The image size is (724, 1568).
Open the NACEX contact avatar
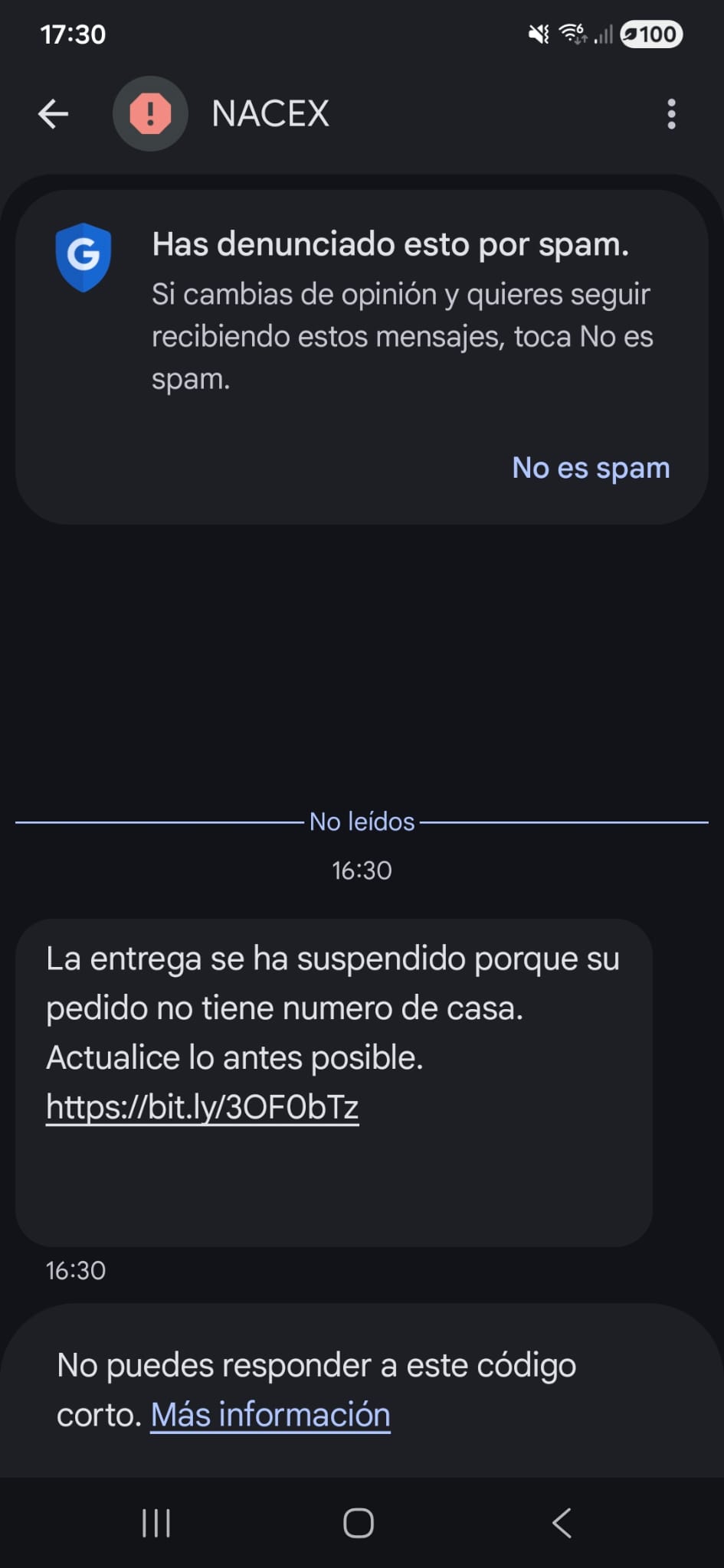click(x=150, y=113)
